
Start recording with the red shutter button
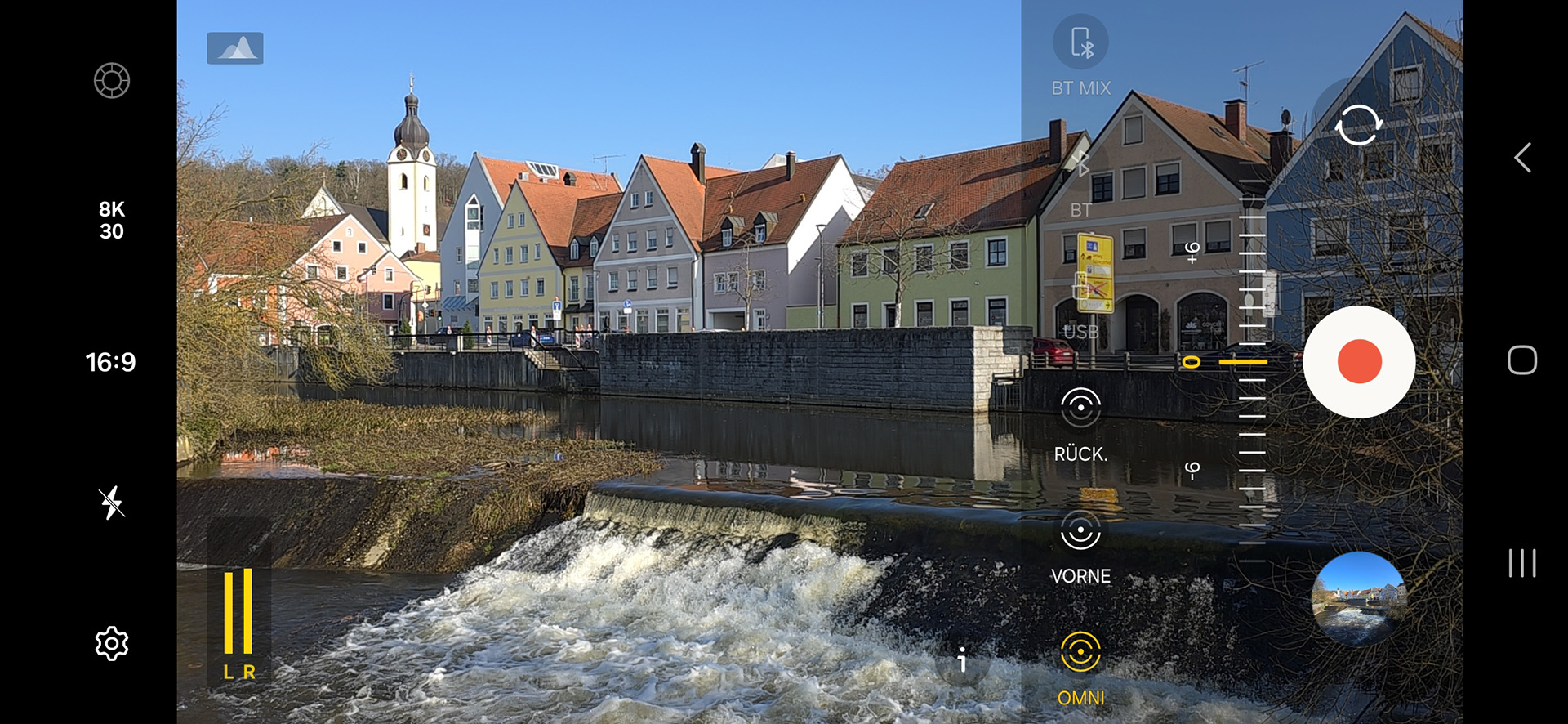click(x=1359, y=361)
